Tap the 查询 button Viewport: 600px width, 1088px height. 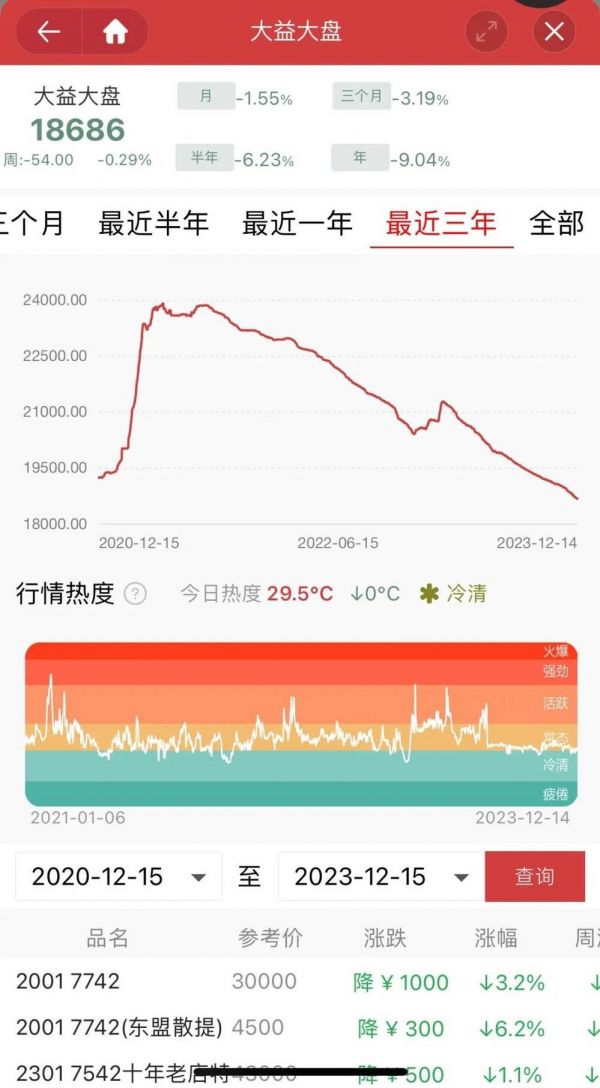coord(534,877)
